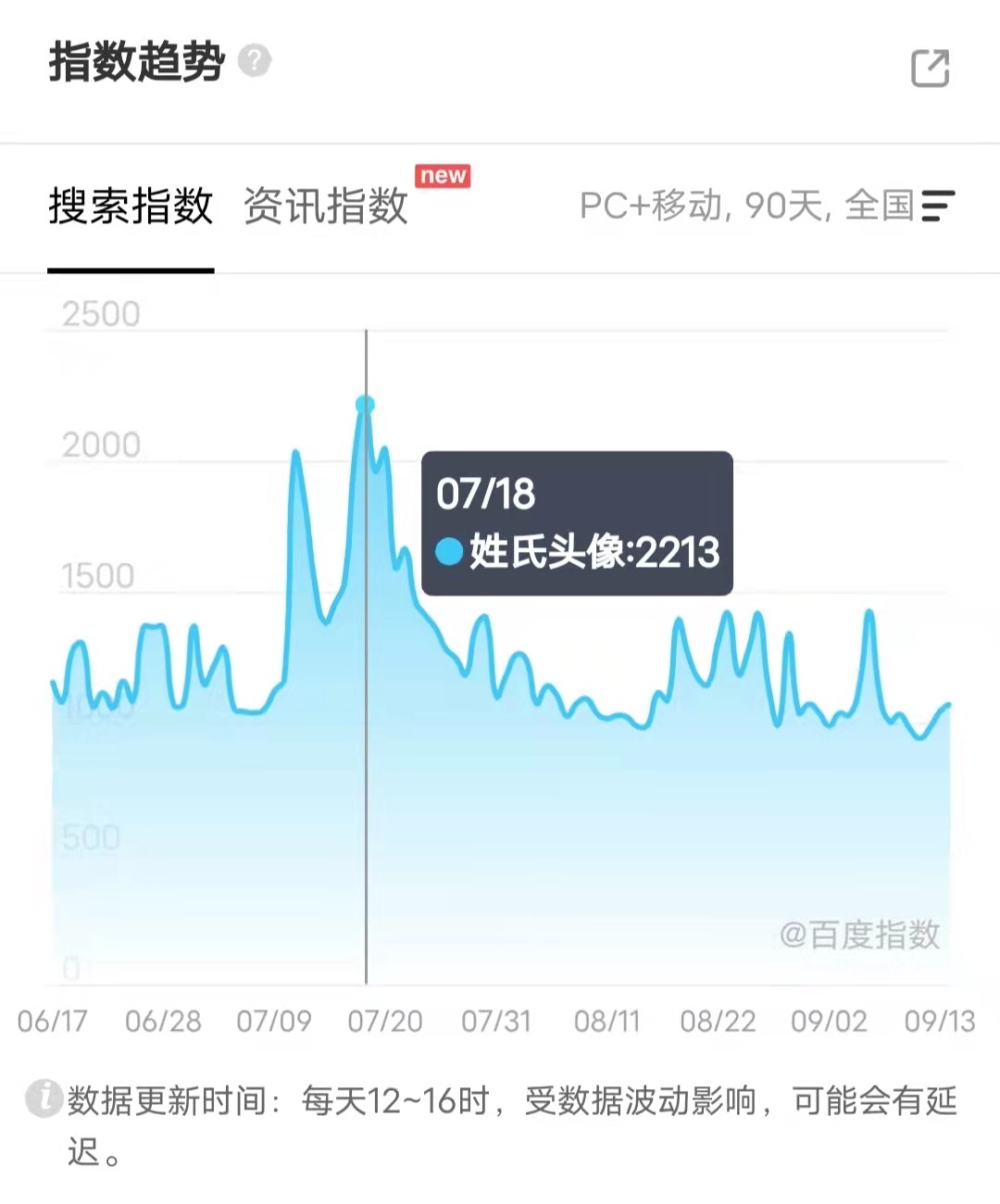
Task: Open the filter list icon next to 全国
Action: point(937,207)
